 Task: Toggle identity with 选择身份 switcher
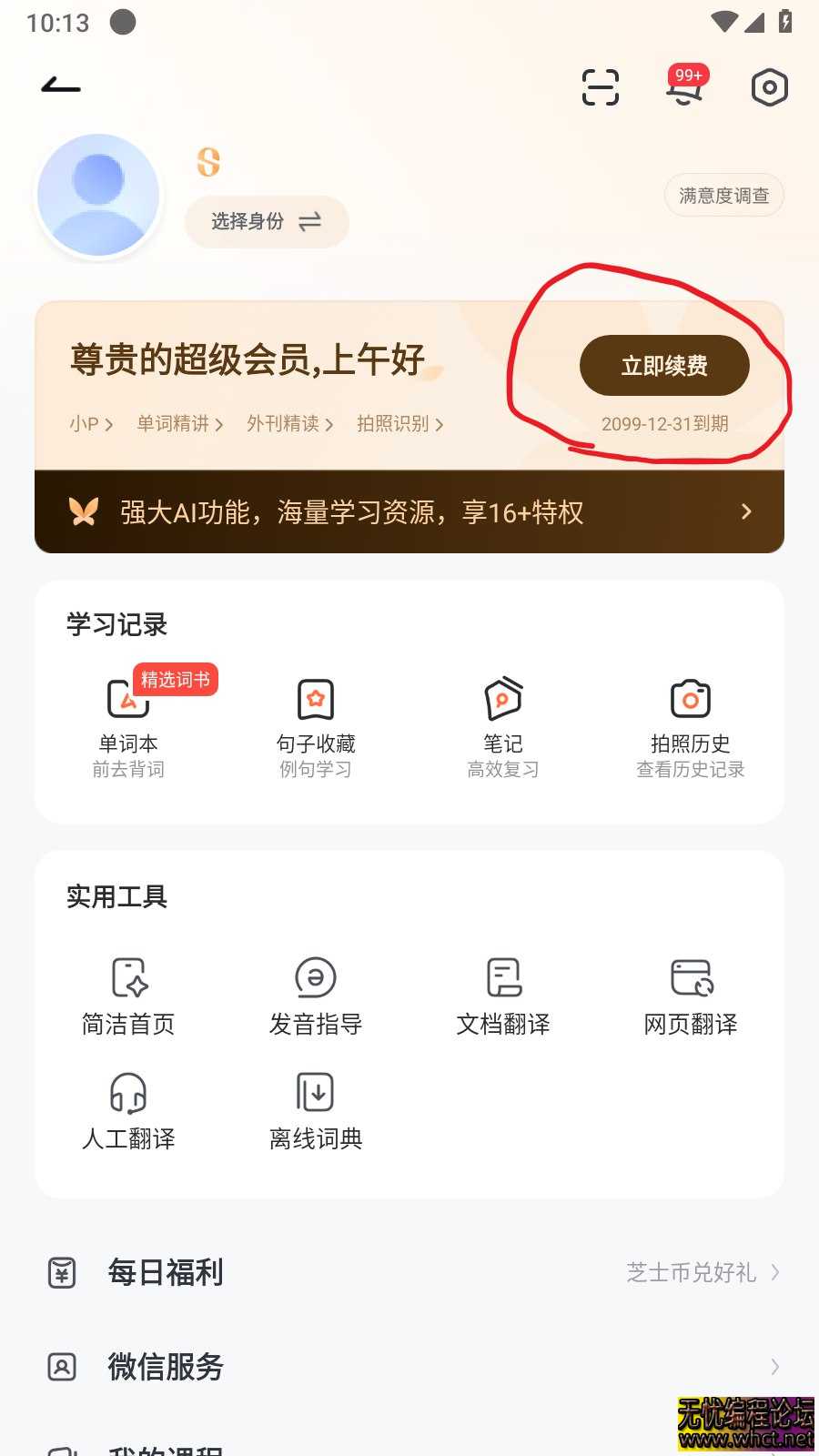267,221
